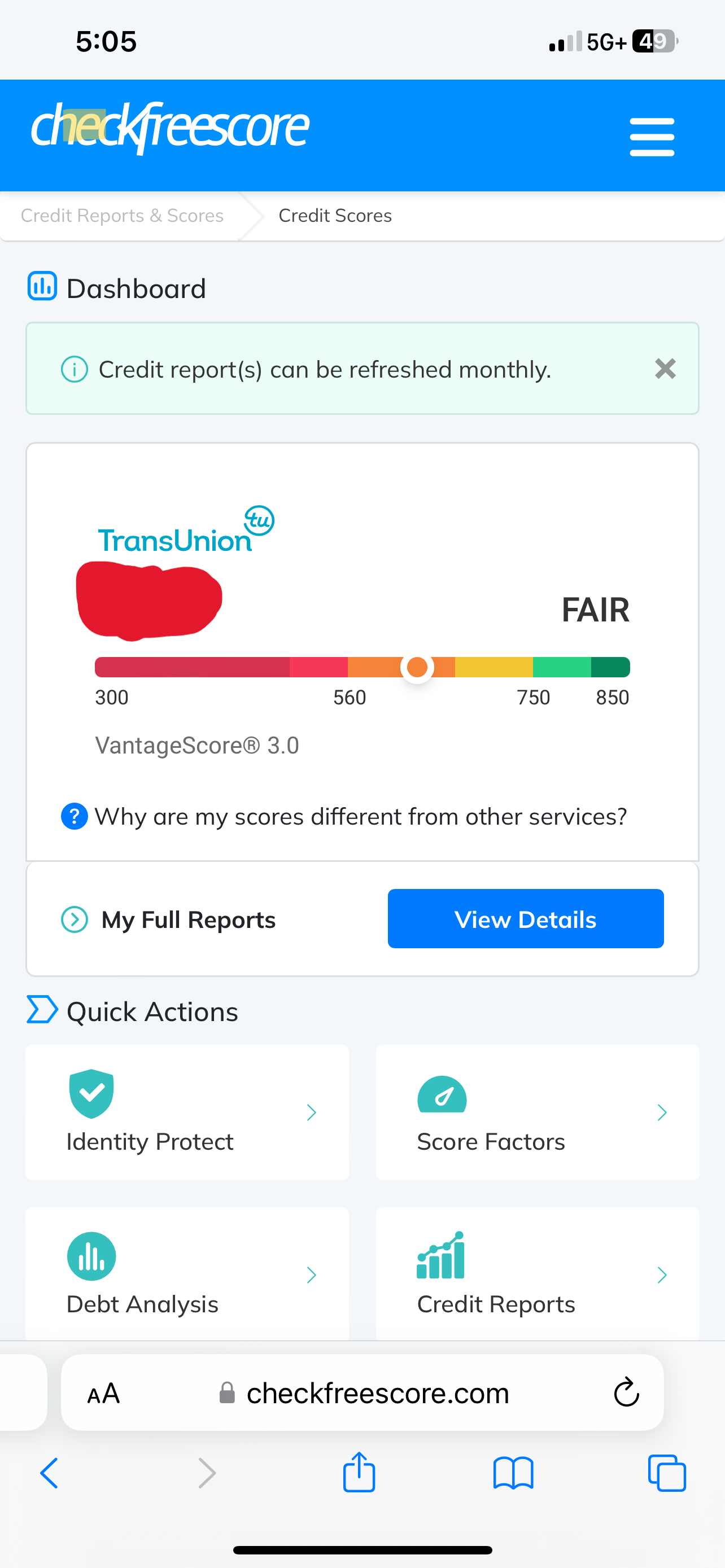Open Safari bookmarks
This screenshot has height=1568, width=725.
pos(513,1473)
